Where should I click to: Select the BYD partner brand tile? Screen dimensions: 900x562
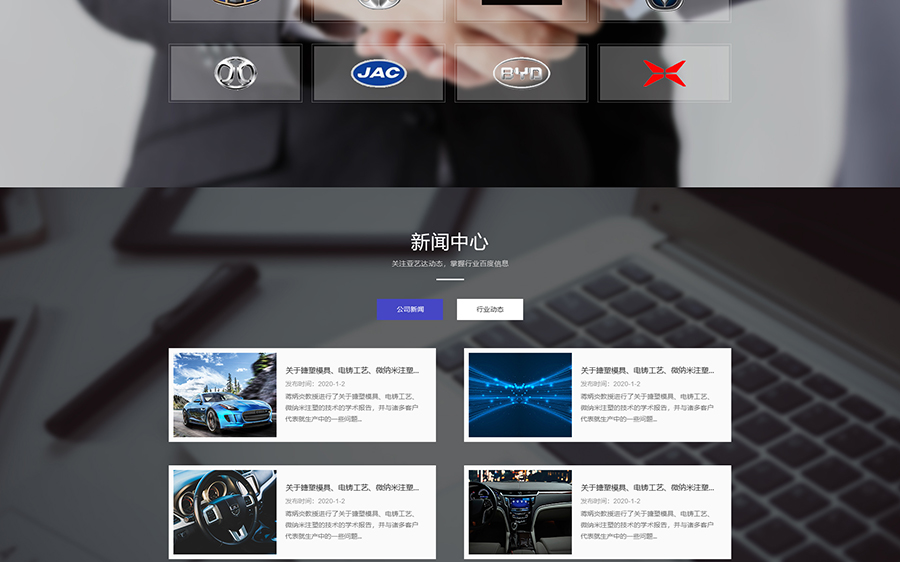pos(521,73)
